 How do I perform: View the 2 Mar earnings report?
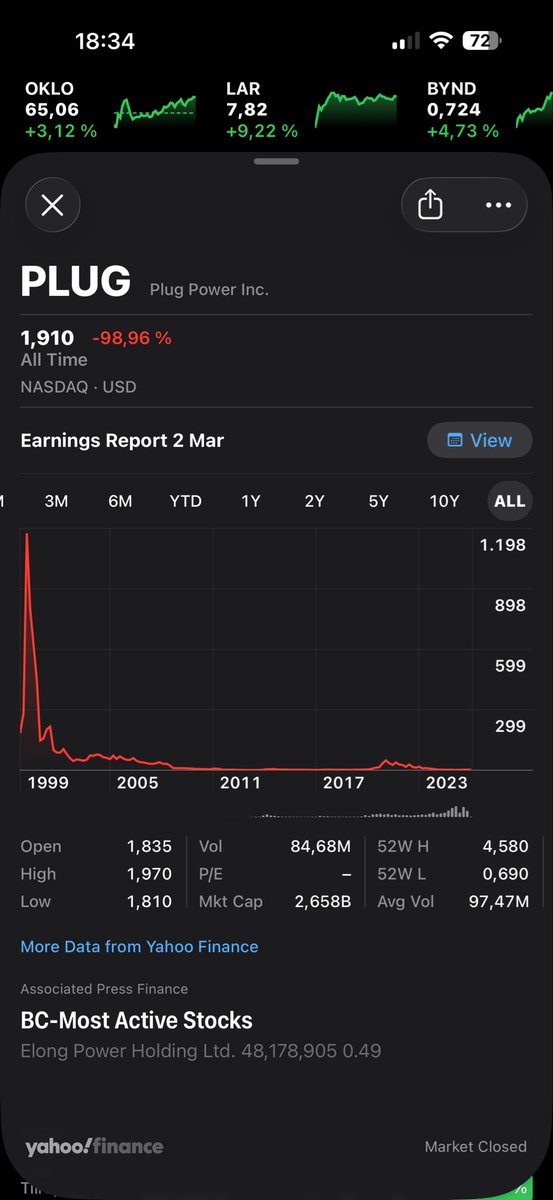480,440
